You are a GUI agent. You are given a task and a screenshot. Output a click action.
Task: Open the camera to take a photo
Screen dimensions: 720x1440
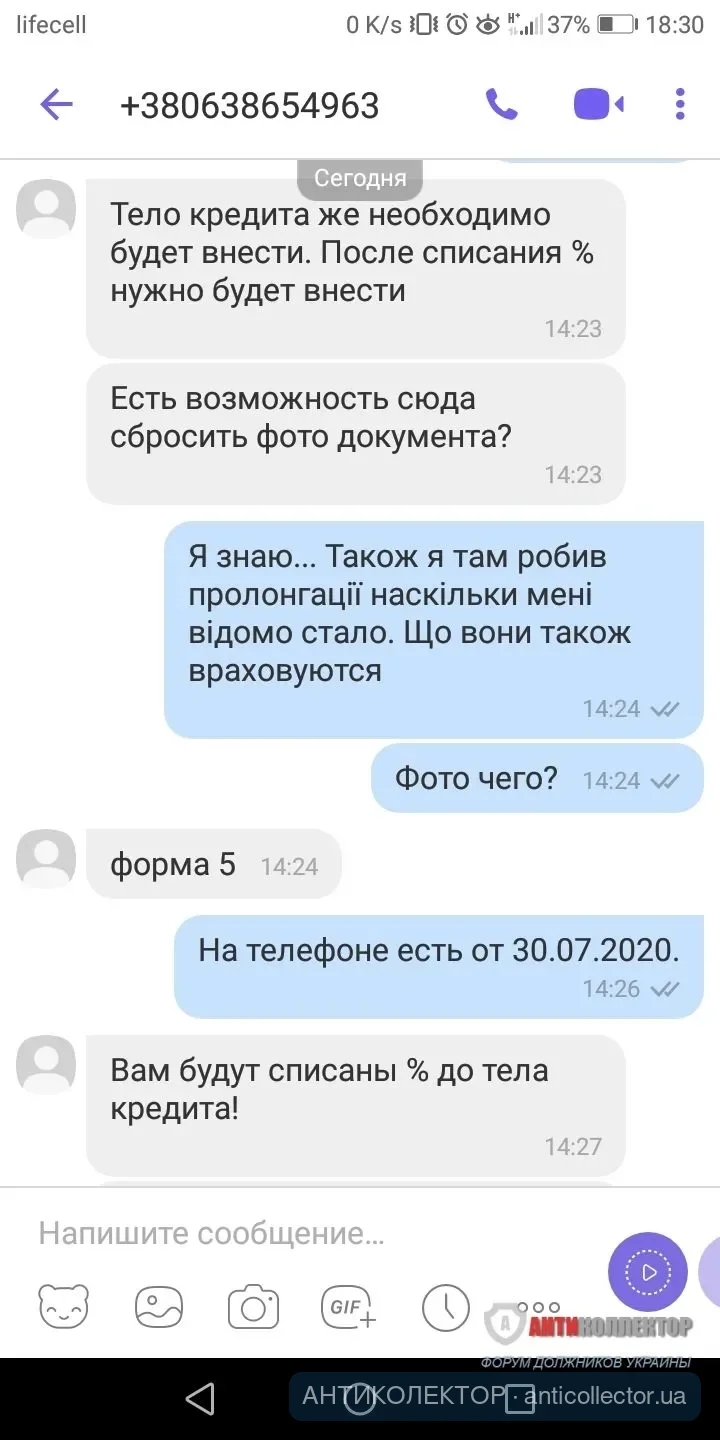pos(253,1306)
